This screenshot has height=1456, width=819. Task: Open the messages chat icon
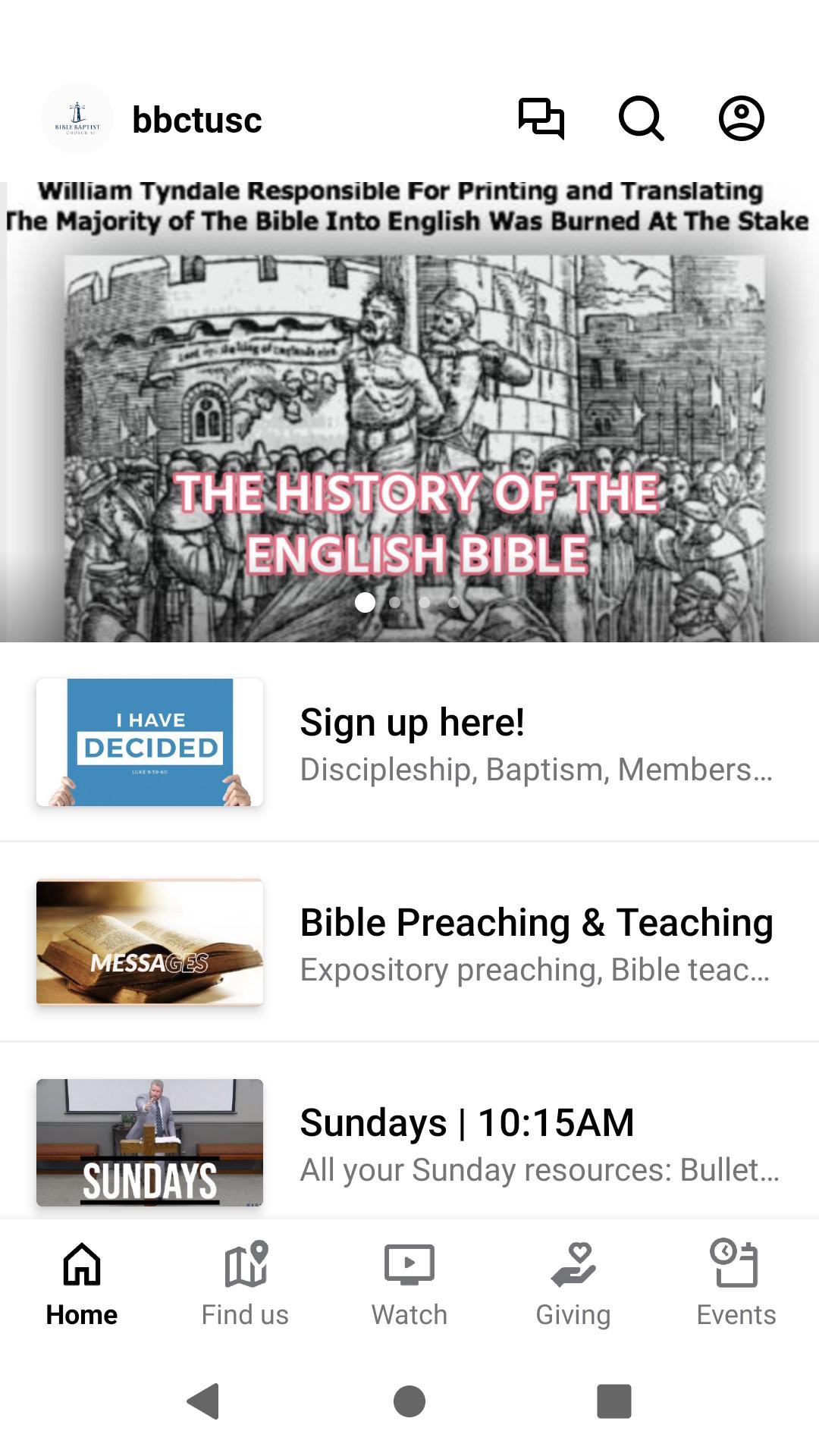coord(541,119)
